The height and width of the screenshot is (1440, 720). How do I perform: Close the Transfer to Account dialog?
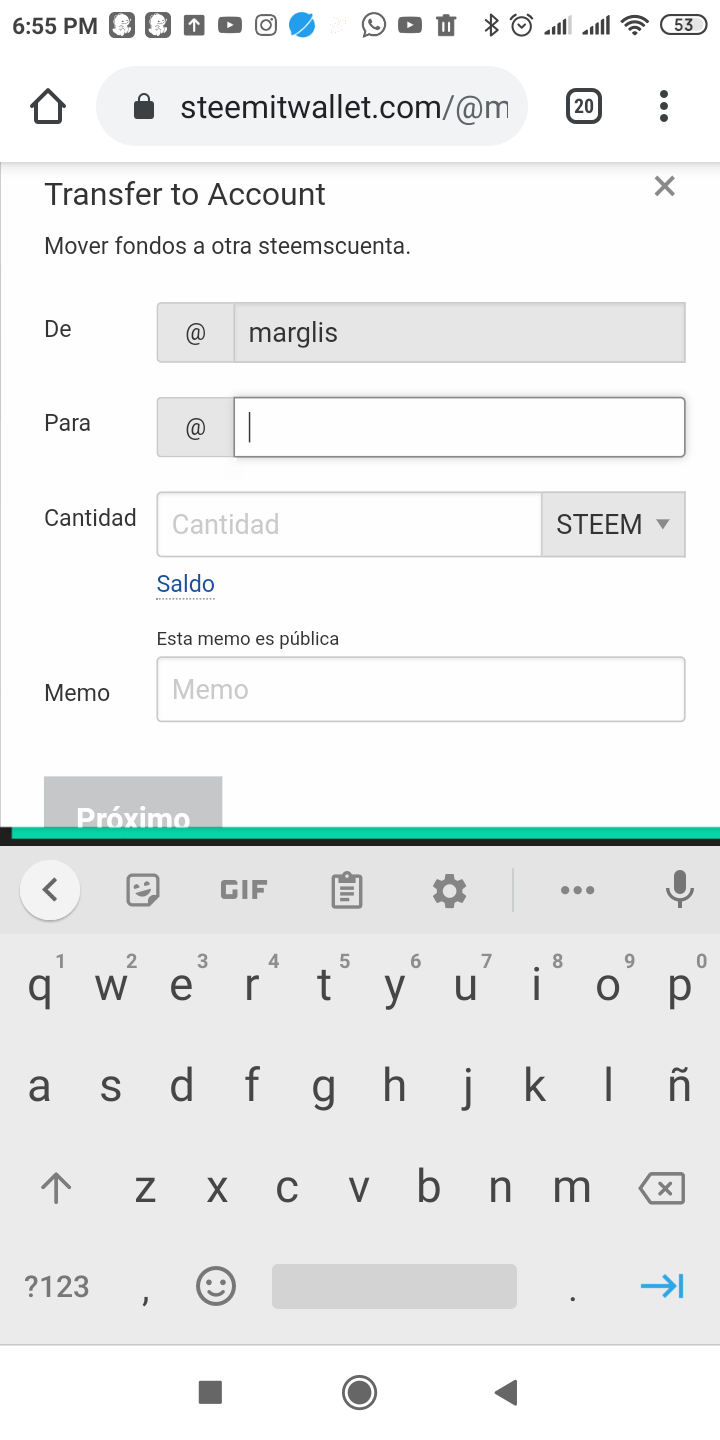tap(664, 186)
